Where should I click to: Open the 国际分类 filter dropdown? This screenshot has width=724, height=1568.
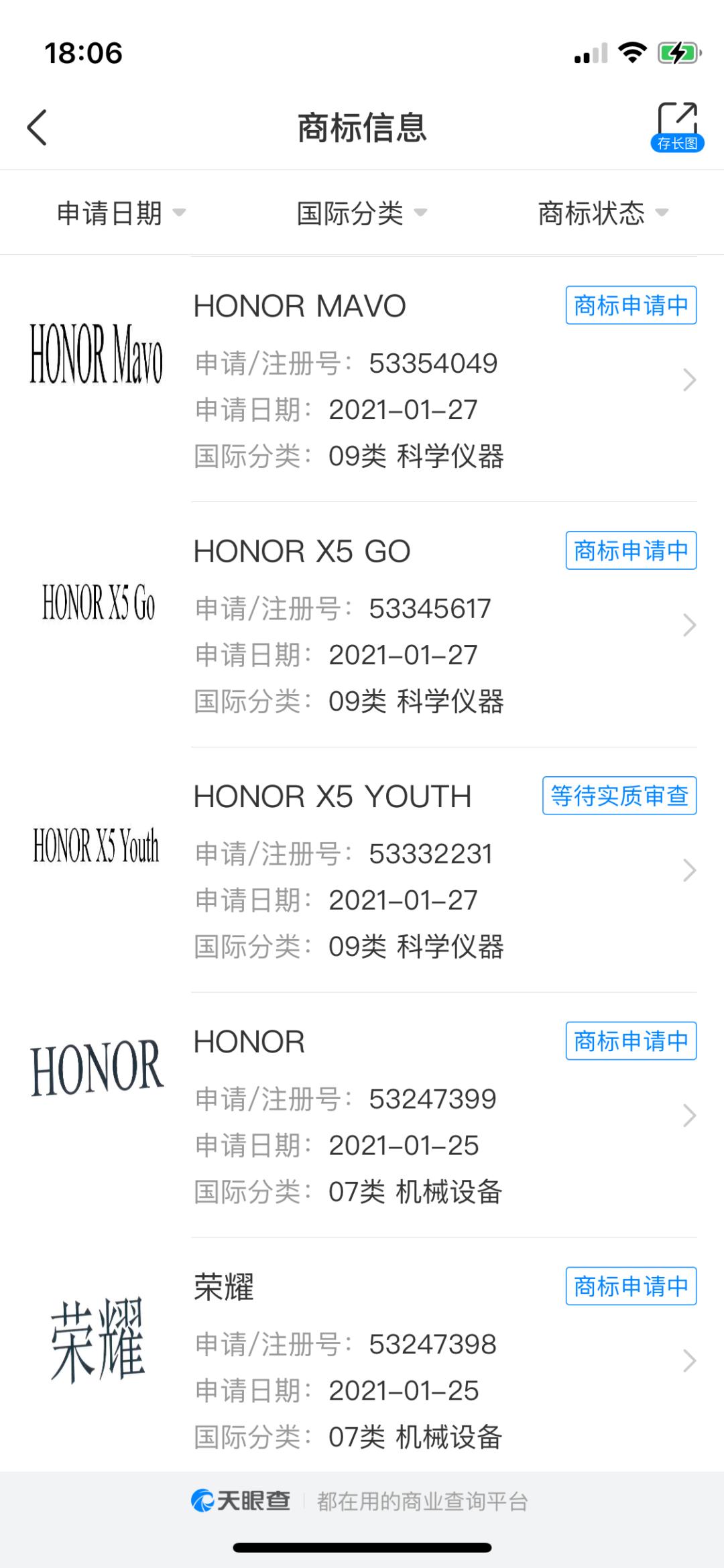coord(361,213)
